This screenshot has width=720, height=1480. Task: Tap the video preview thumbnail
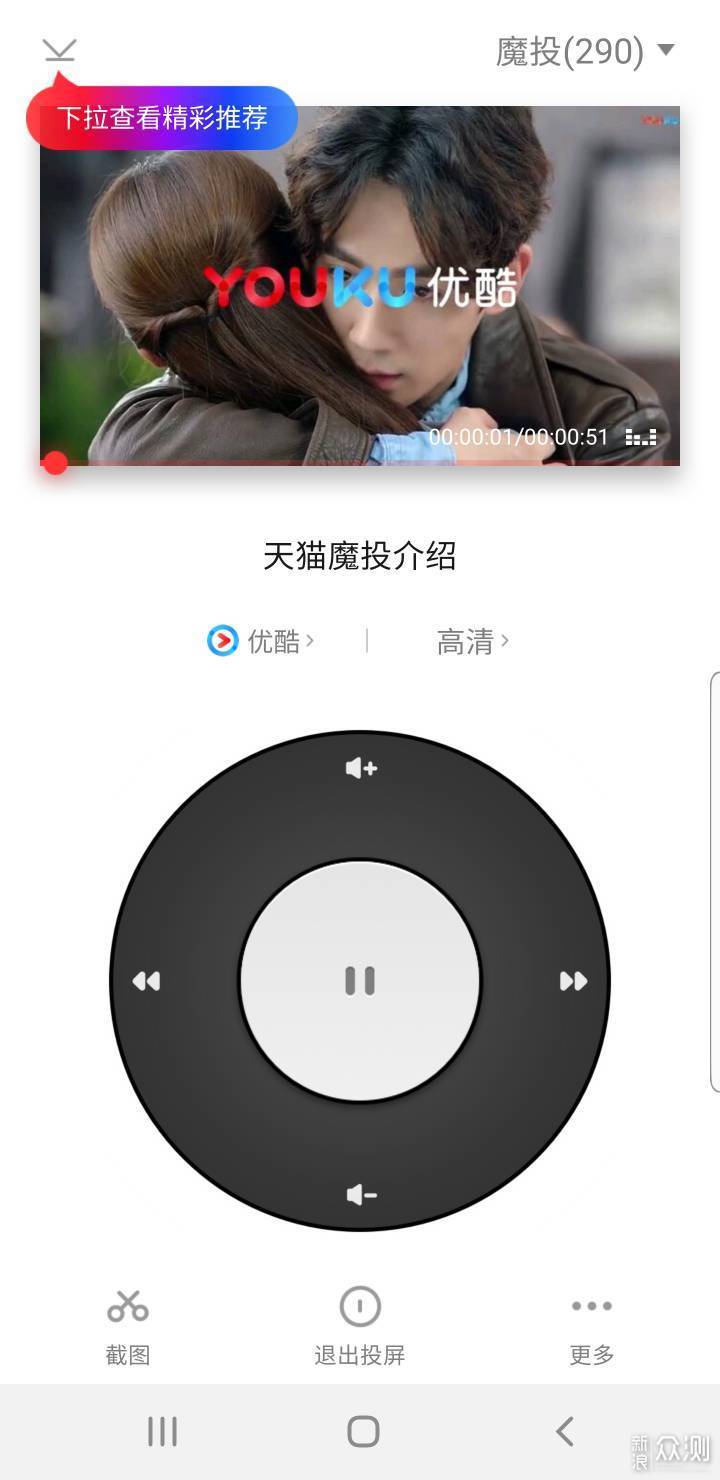[x=360, y=285]
